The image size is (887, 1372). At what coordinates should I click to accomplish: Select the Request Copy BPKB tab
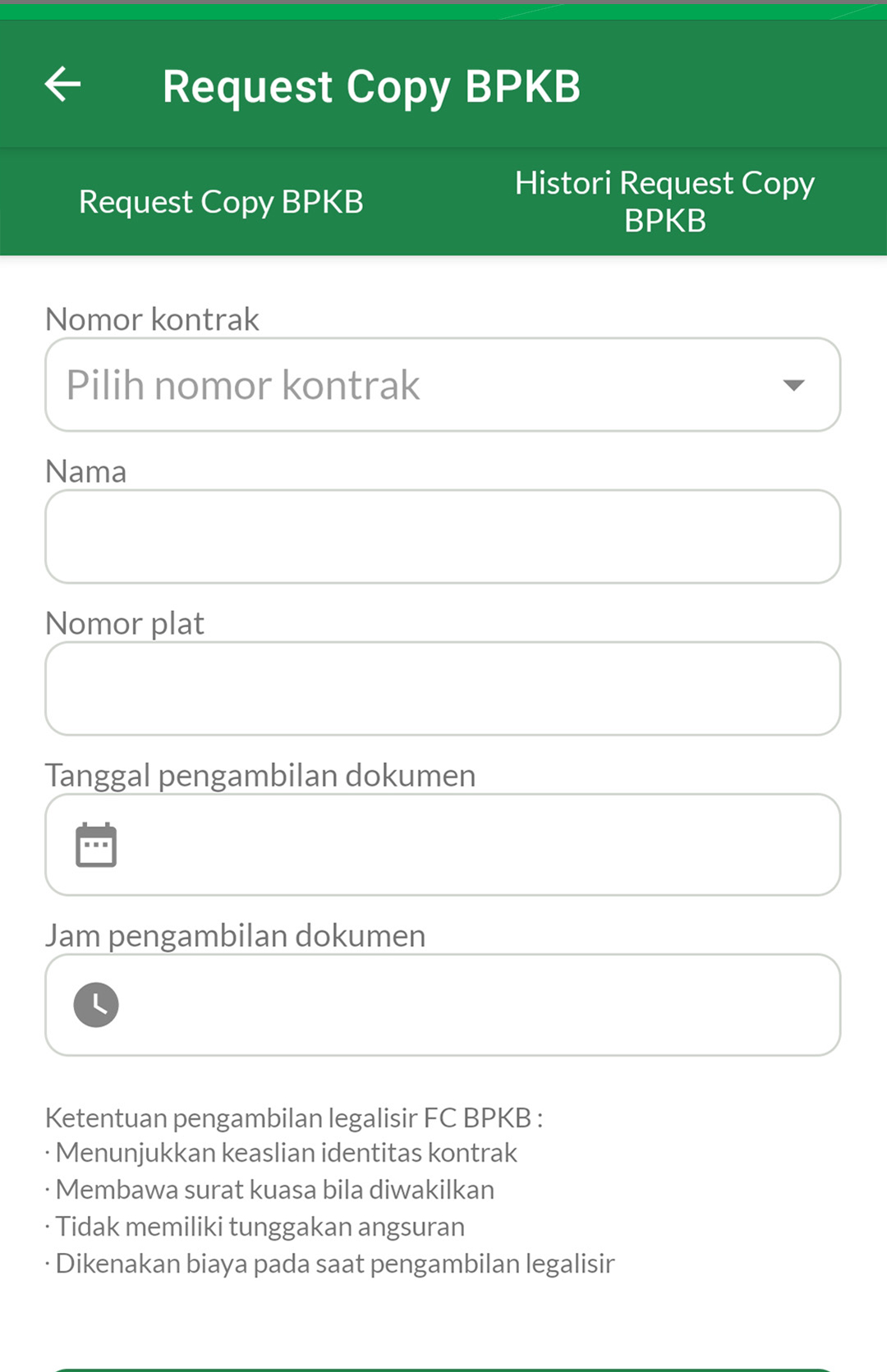pyautogui.click(x=221, y=202)
